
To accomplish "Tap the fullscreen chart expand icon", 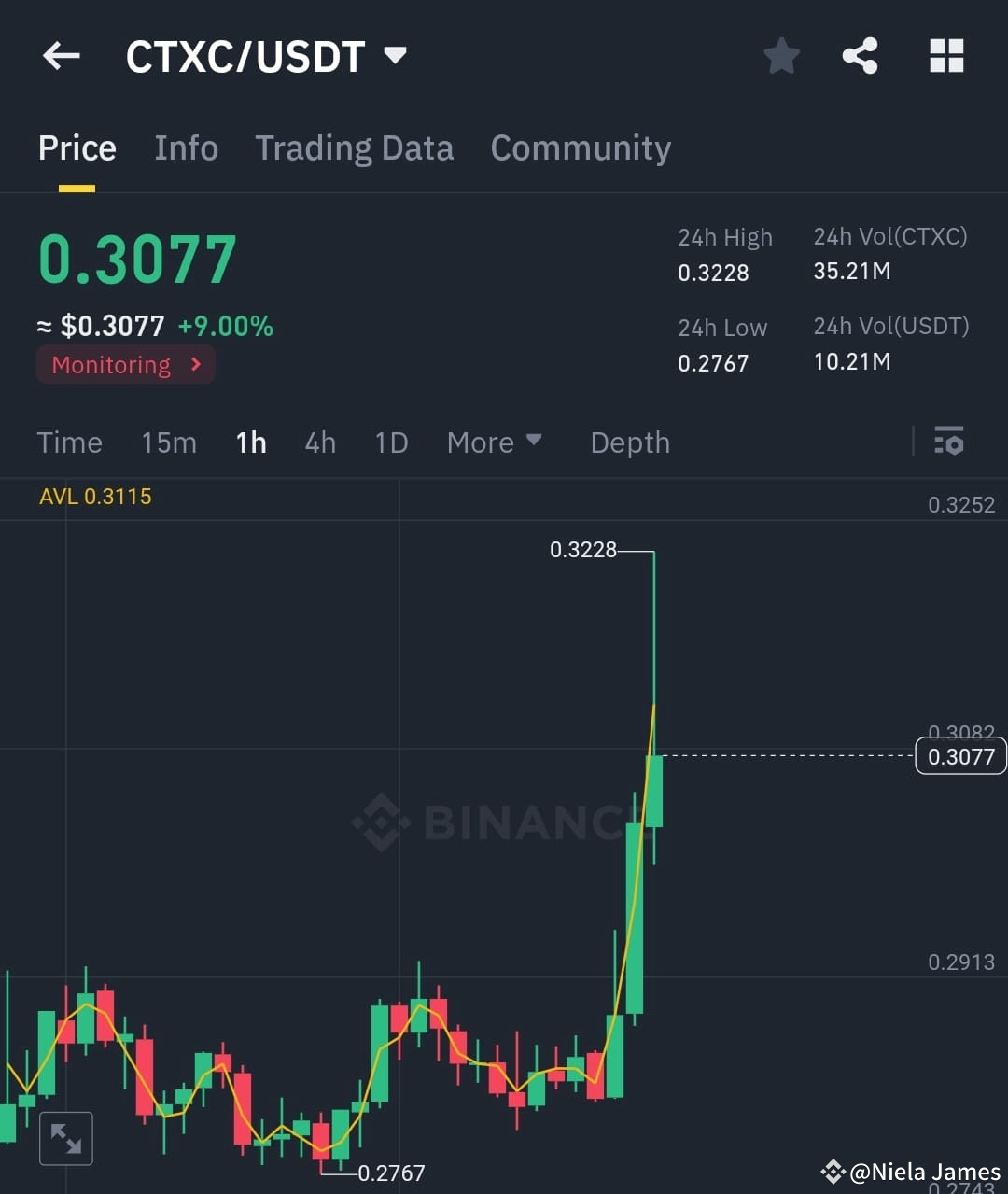I will pyautogui.click(x=65, y=1138).
